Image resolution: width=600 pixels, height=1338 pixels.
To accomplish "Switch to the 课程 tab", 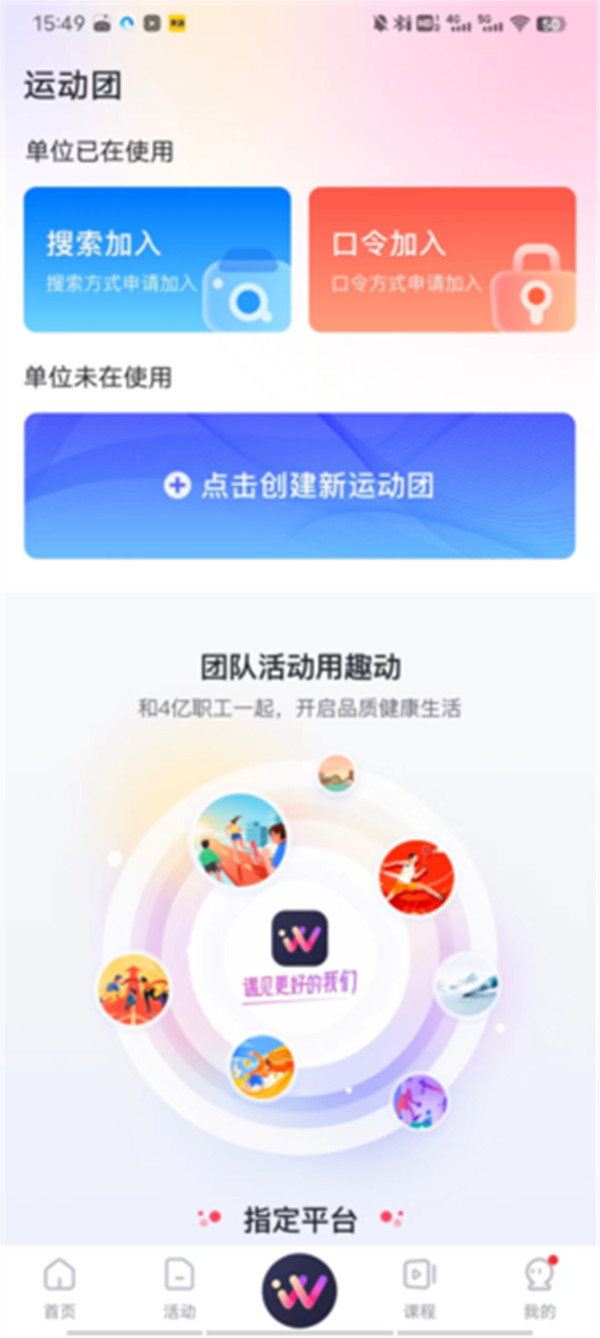I will point(419,1288).
